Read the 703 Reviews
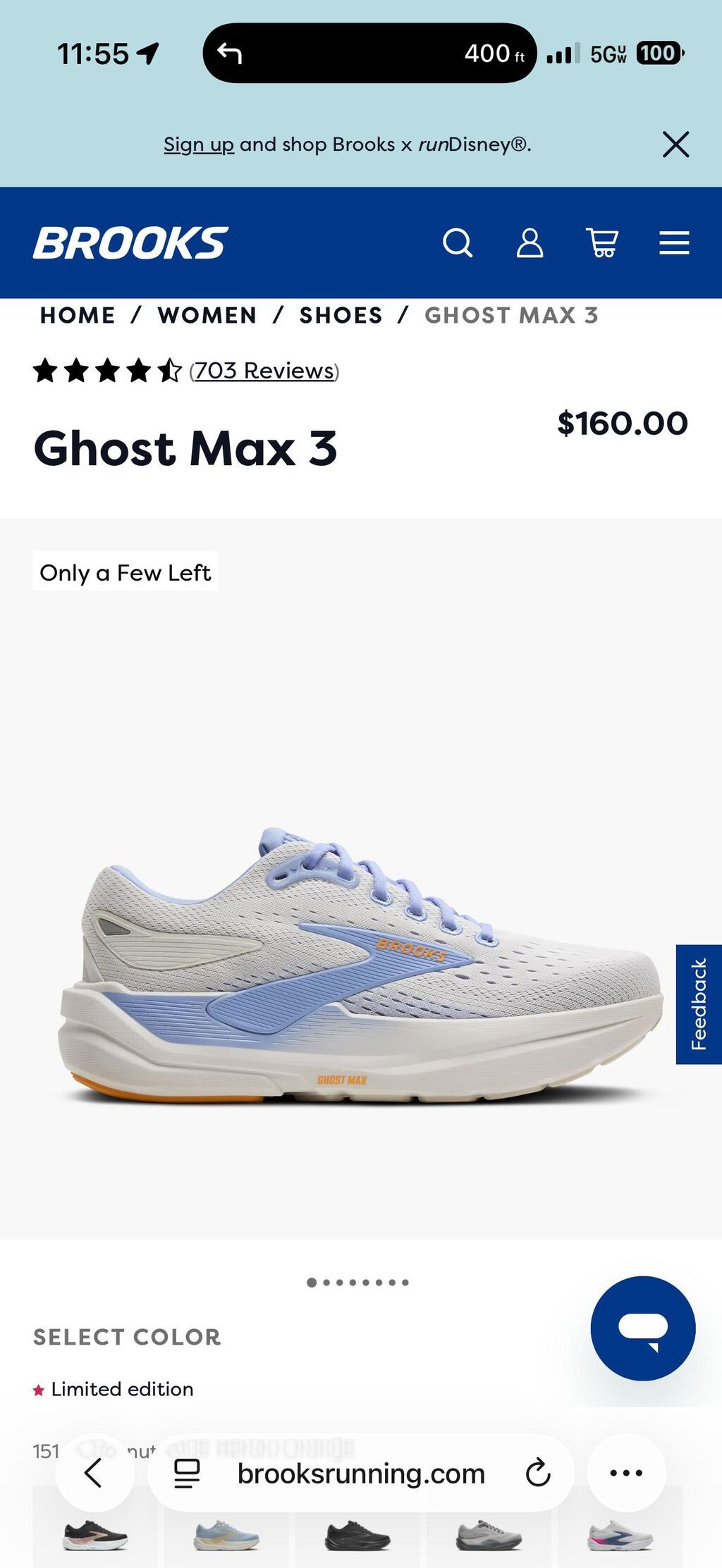Screen dimensions: 722x1568 [264, 371]
